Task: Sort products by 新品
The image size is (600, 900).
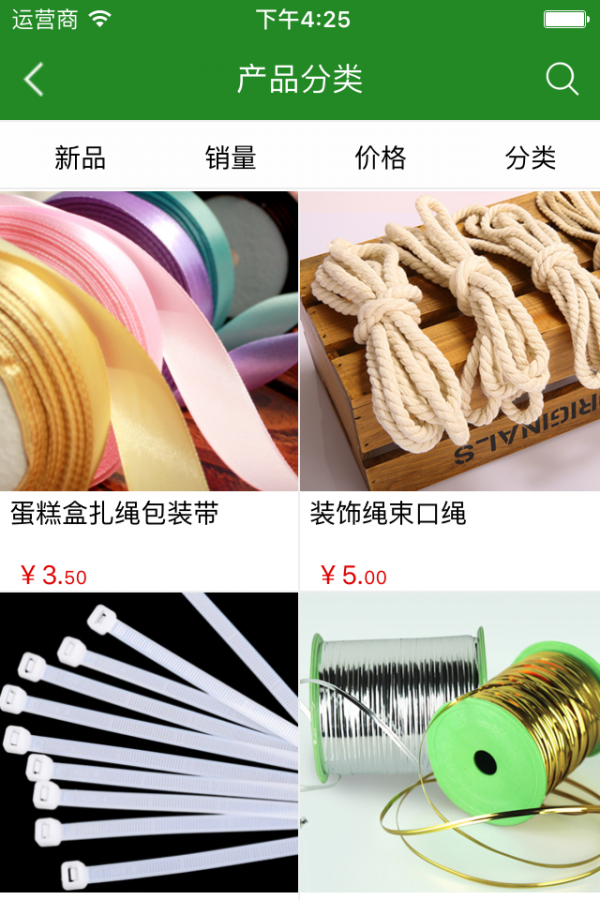Action: pos(80,157)
